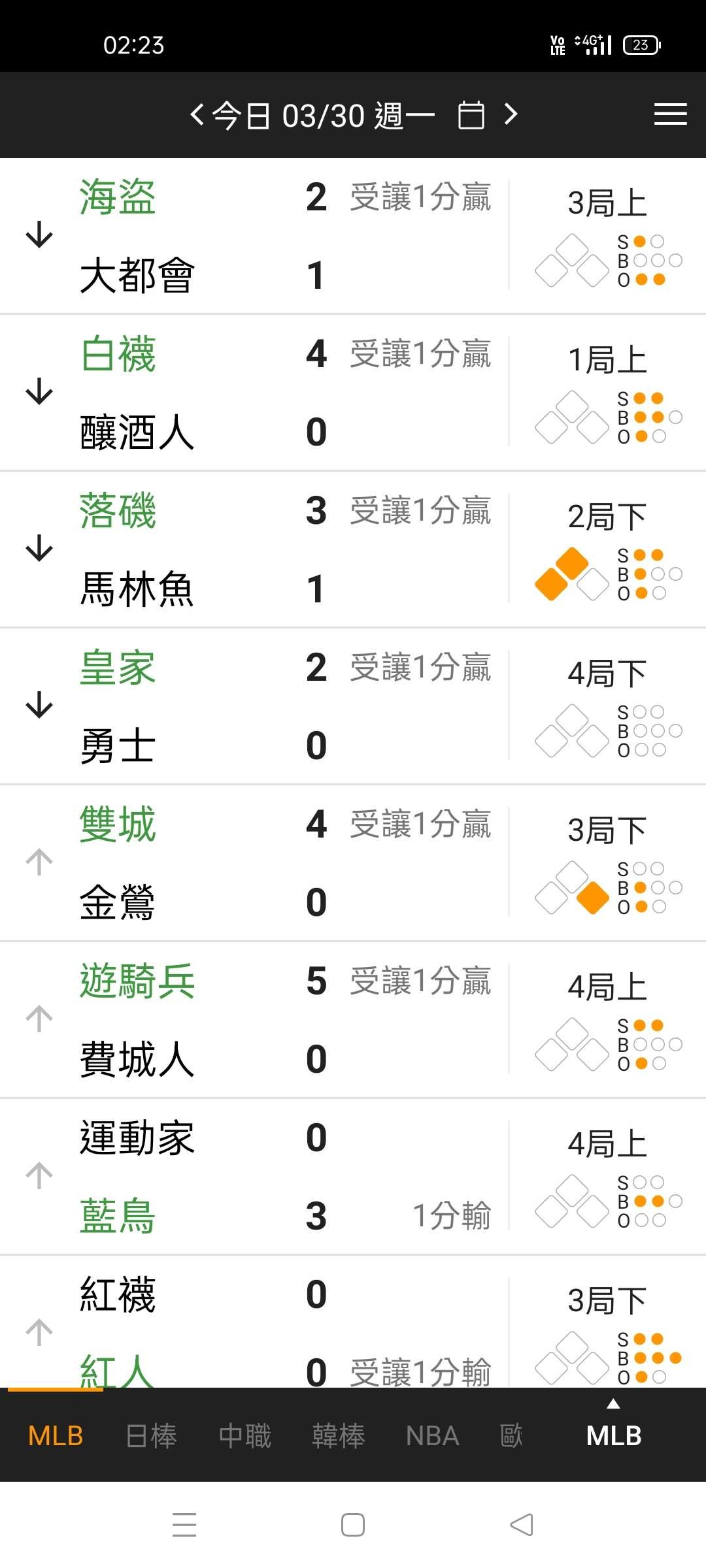The height and width of the screenshot is (1568, 706).
Task: Go to the system home screen
Action: pyautogui.click(x=353, y=1525)
